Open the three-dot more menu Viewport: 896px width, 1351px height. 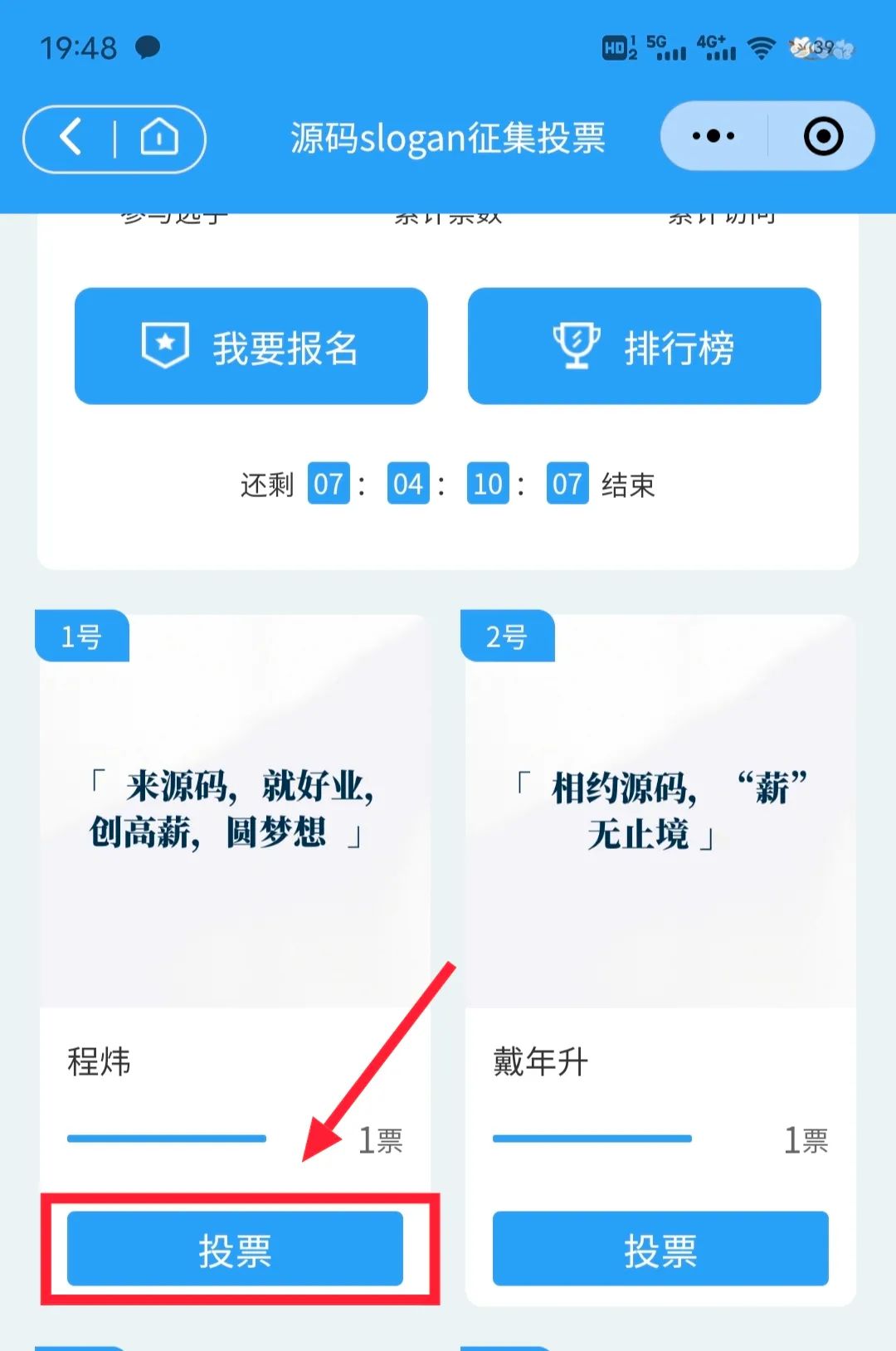click(713, 136)
